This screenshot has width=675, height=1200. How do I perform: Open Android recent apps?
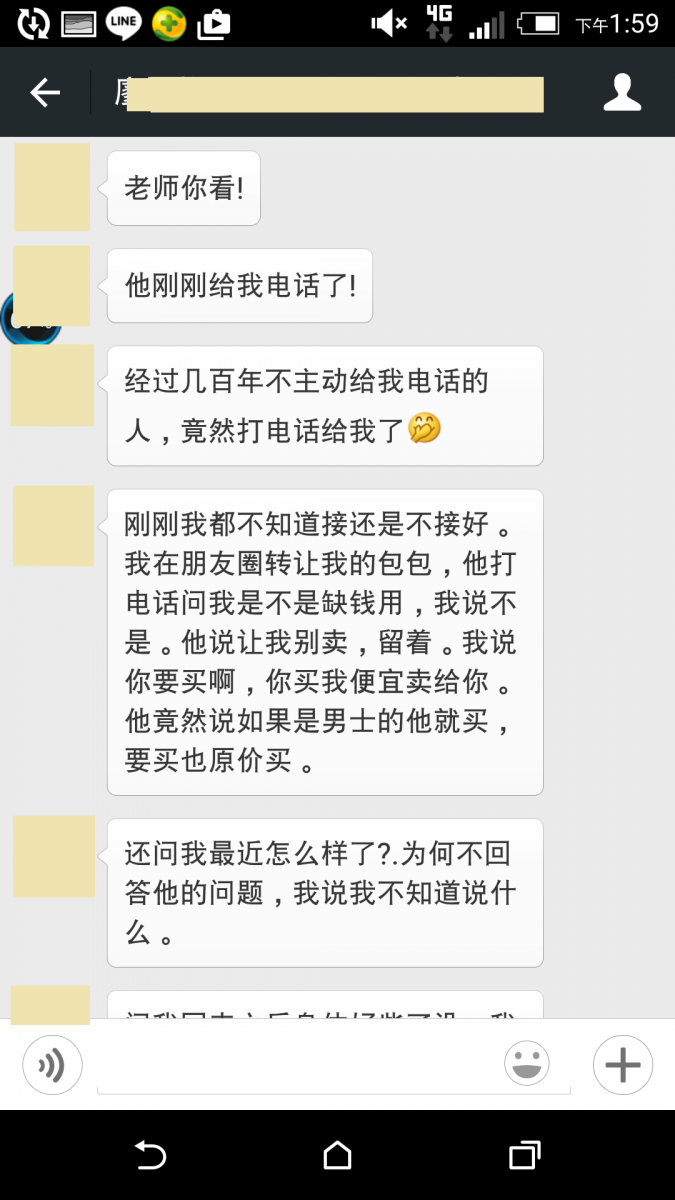pos(524,1156)
